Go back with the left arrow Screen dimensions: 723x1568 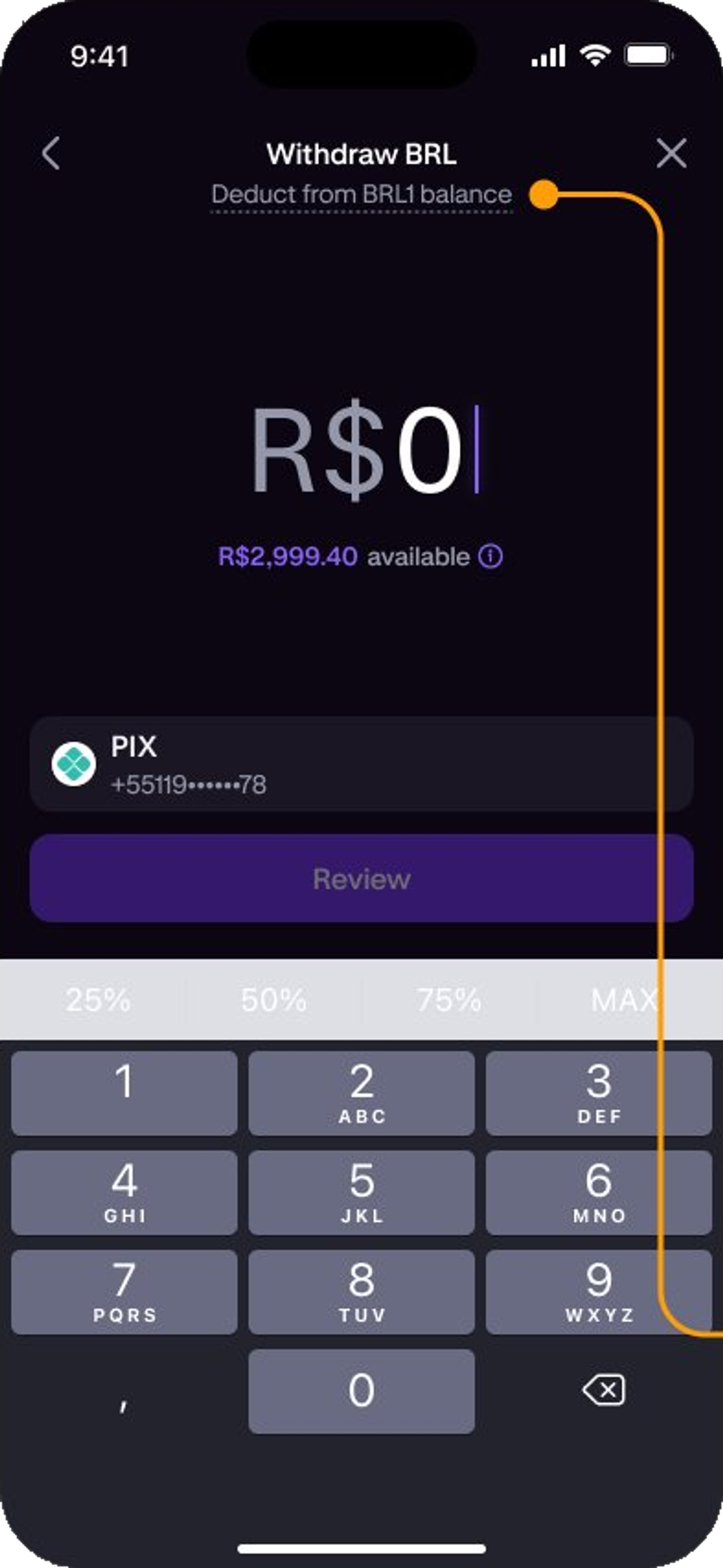click(x=51, y=153)
